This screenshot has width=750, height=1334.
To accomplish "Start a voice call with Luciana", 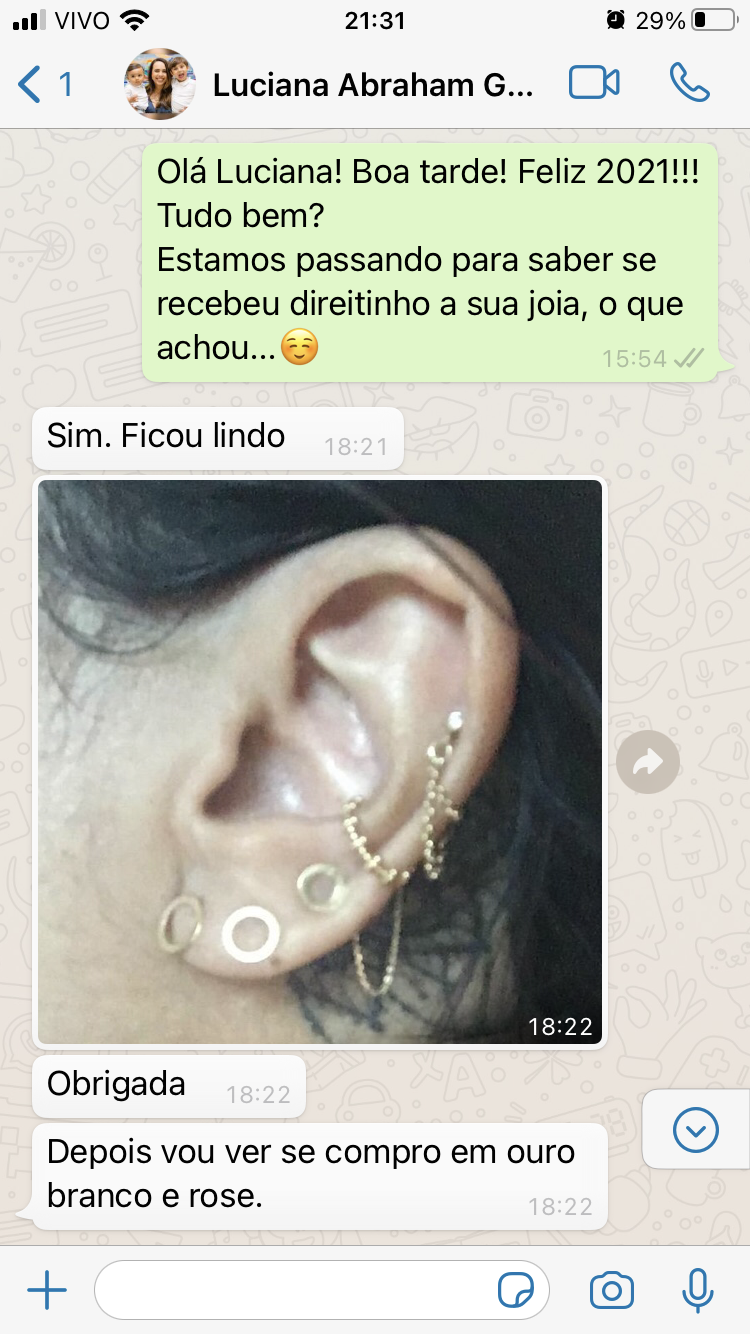I will [x=689, y=84].
